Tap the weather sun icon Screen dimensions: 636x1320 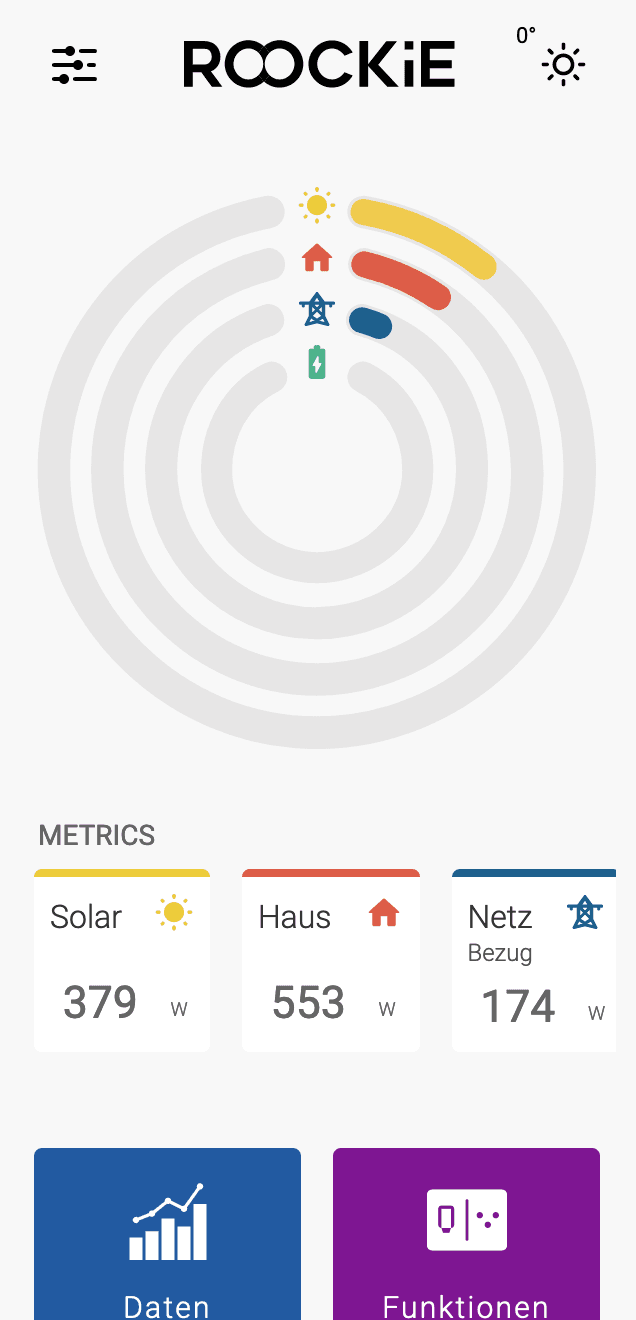tap(563, 65)
